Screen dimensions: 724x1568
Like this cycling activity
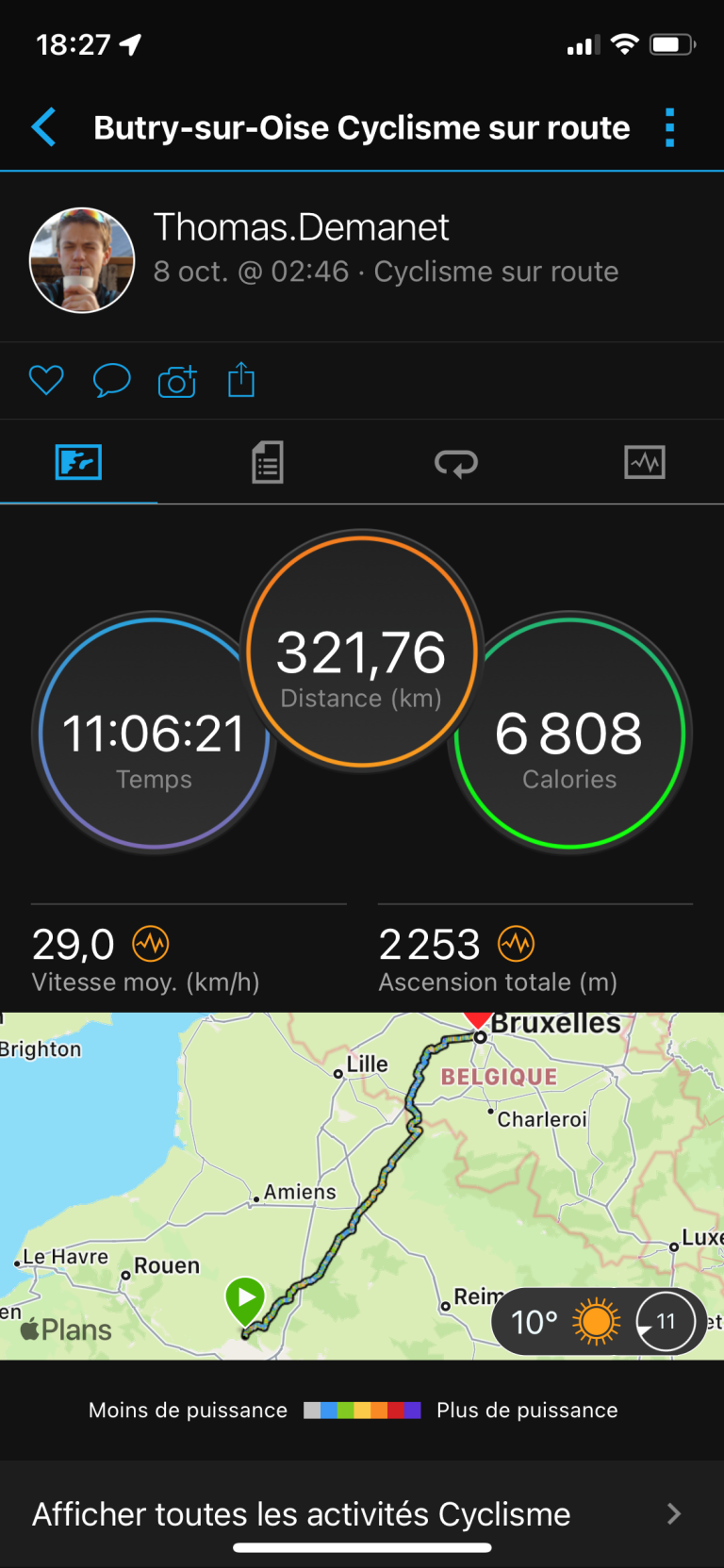click(46, 381)
